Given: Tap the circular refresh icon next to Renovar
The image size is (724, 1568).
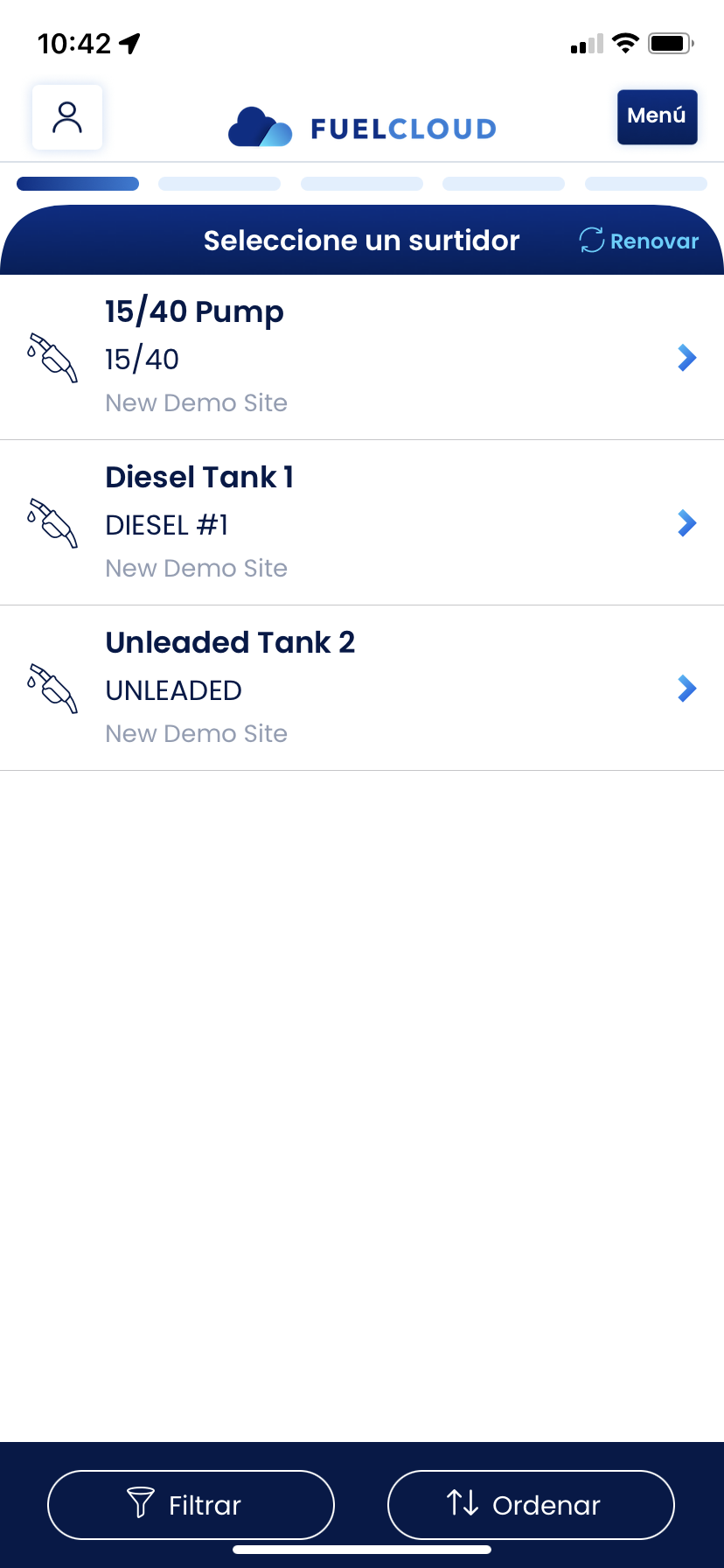Looking at the screenshot, I should (594, 239).
